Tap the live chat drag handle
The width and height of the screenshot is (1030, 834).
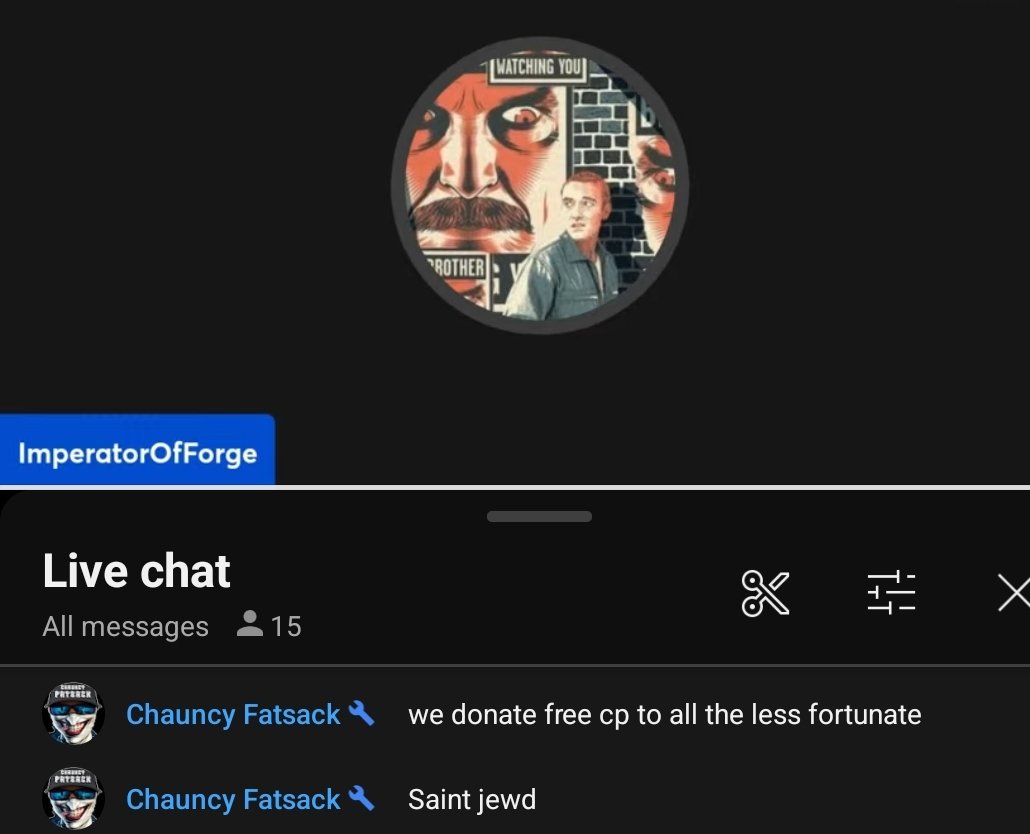[x=539, y=517]
